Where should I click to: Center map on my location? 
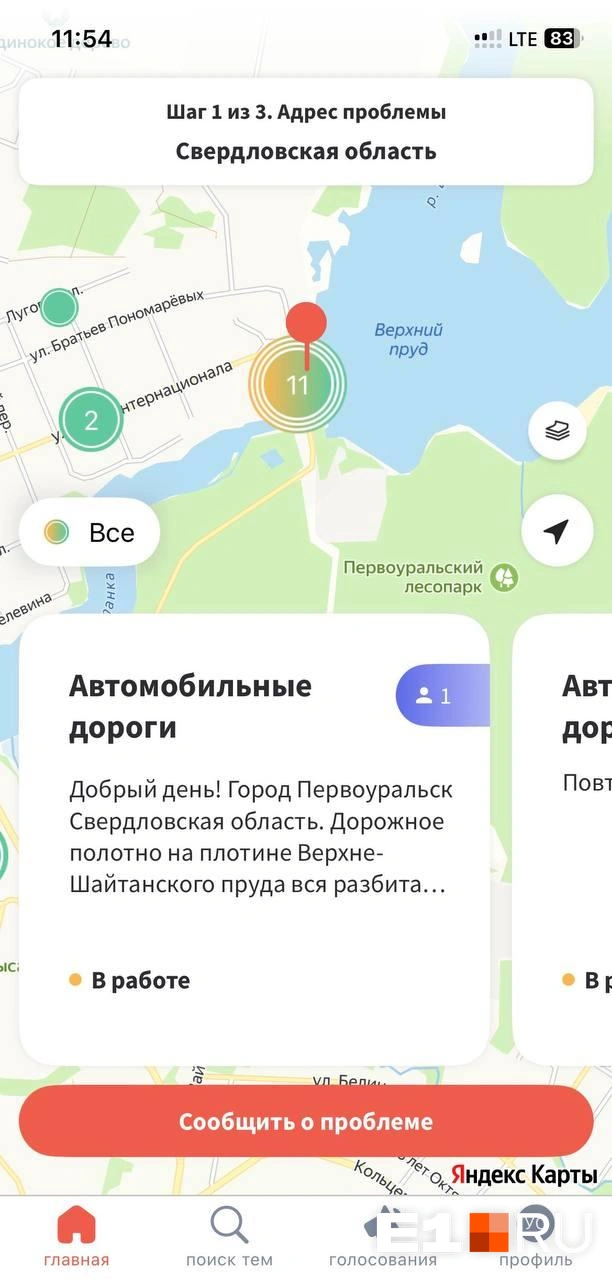(x=557, y=531)
